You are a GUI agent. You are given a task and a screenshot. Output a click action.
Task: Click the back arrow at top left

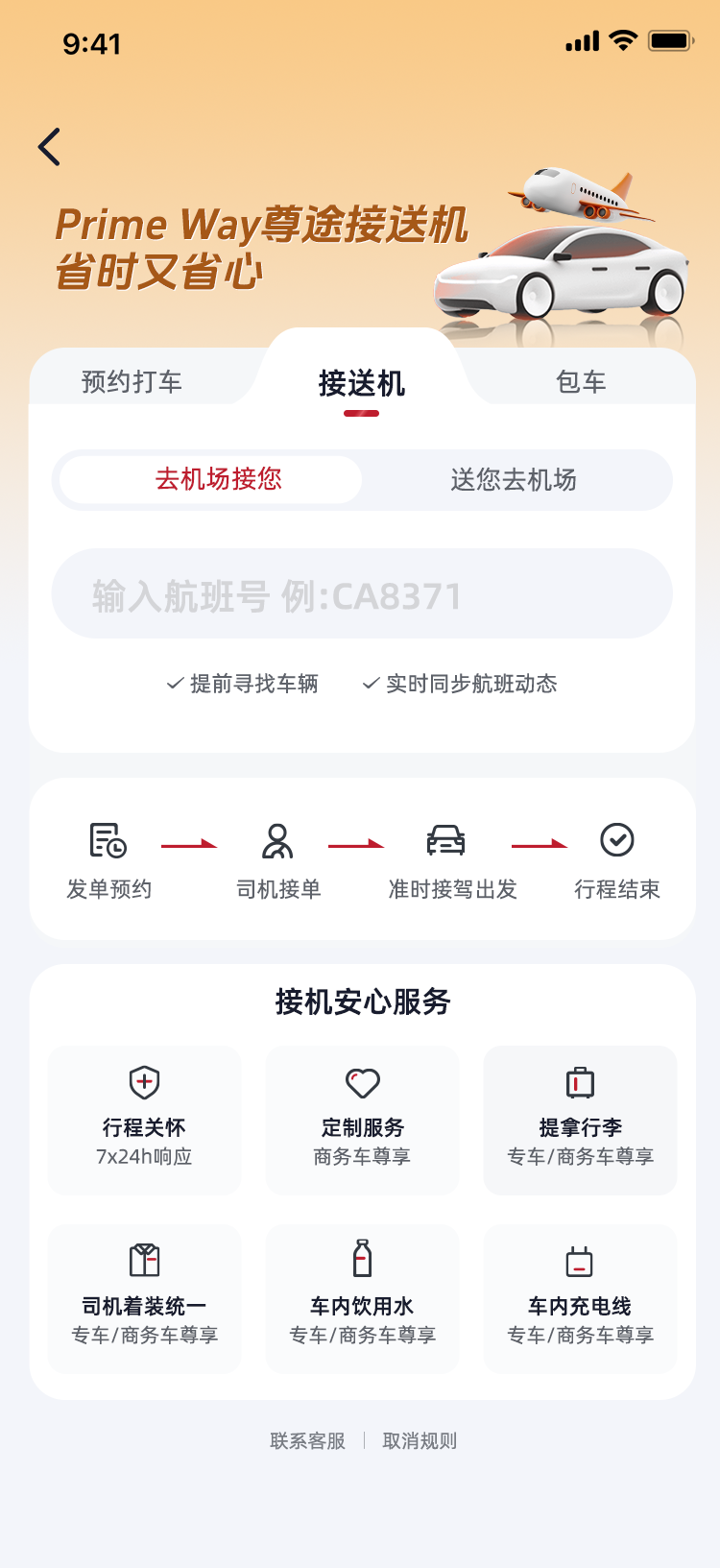point(48,147)
